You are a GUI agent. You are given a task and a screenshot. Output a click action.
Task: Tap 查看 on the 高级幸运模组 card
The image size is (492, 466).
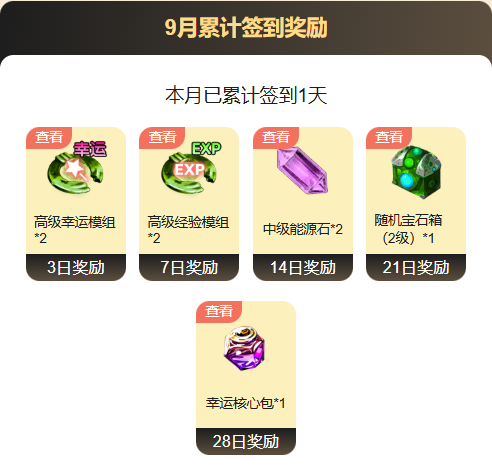click(x=49, y=137)
